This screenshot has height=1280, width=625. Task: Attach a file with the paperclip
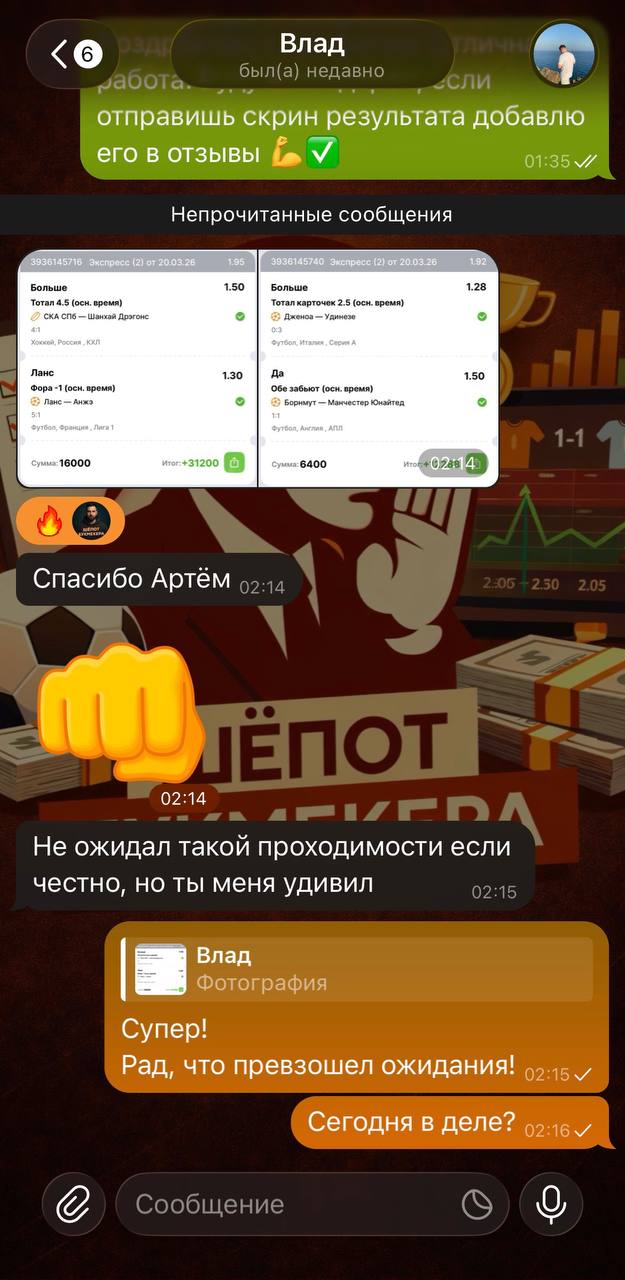tap(73, 1204)
